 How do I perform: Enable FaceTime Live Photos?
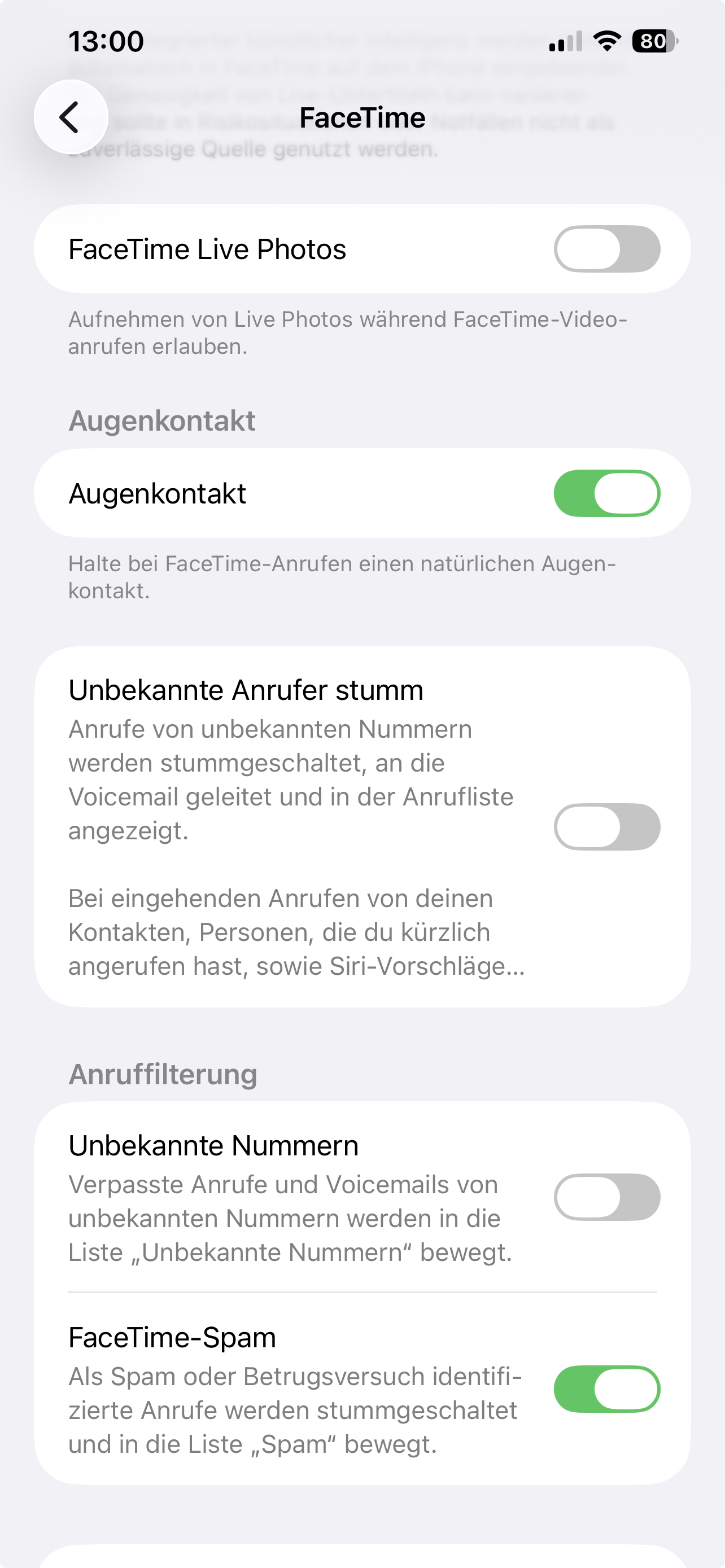606,249
